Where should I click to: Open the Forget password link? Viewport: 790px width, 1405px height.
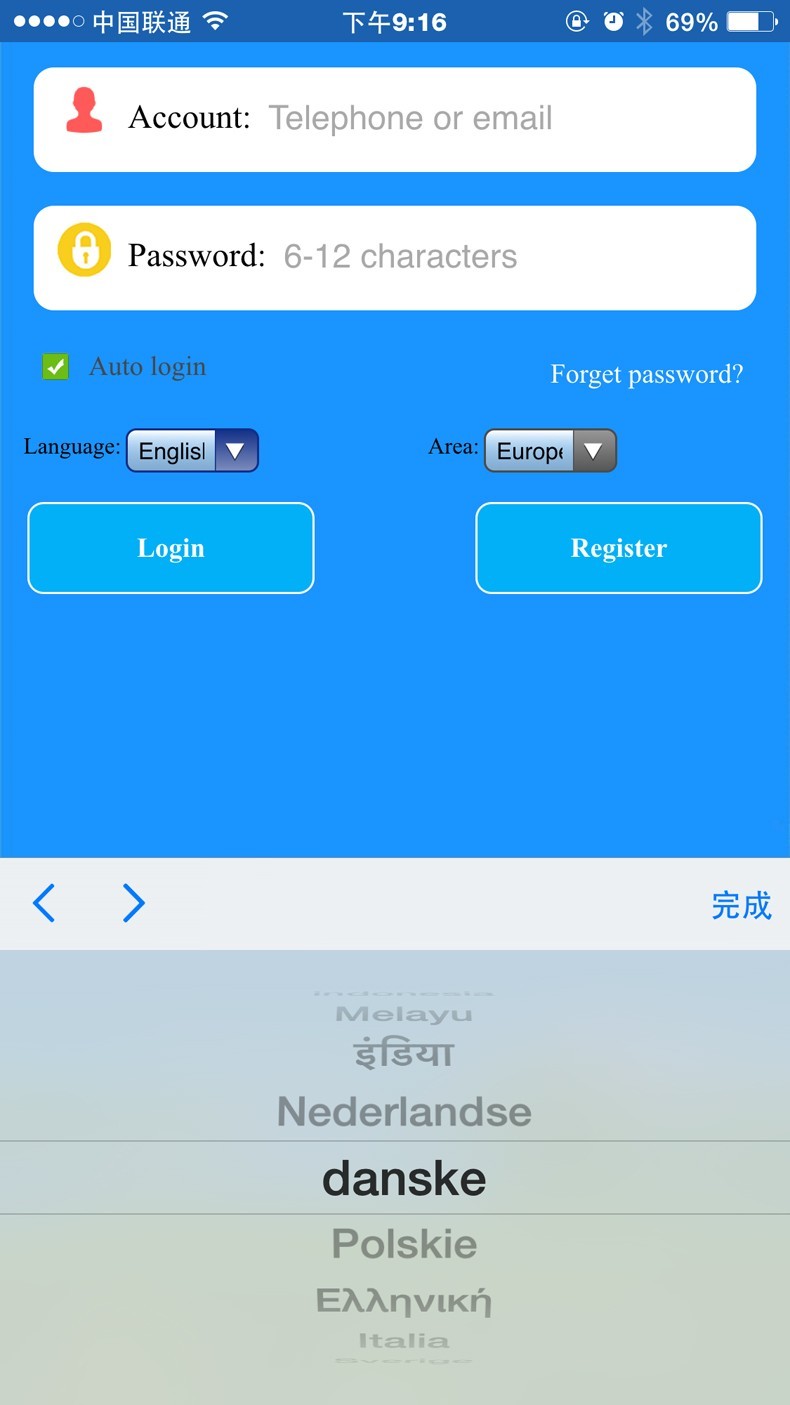(x=646, y=375)
